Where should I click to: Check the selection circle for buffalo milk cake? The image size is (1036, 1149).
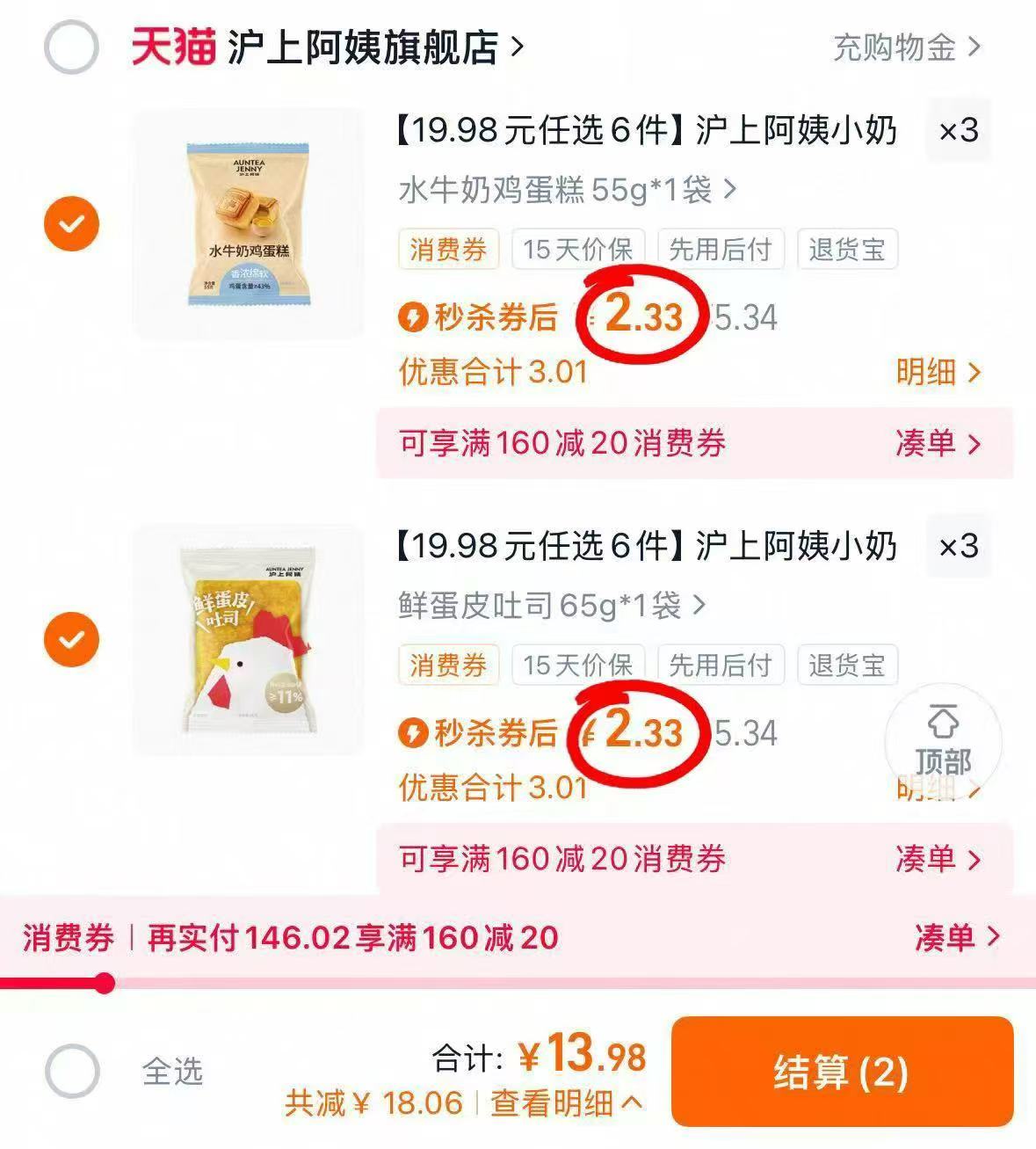(x=70, y=223)
